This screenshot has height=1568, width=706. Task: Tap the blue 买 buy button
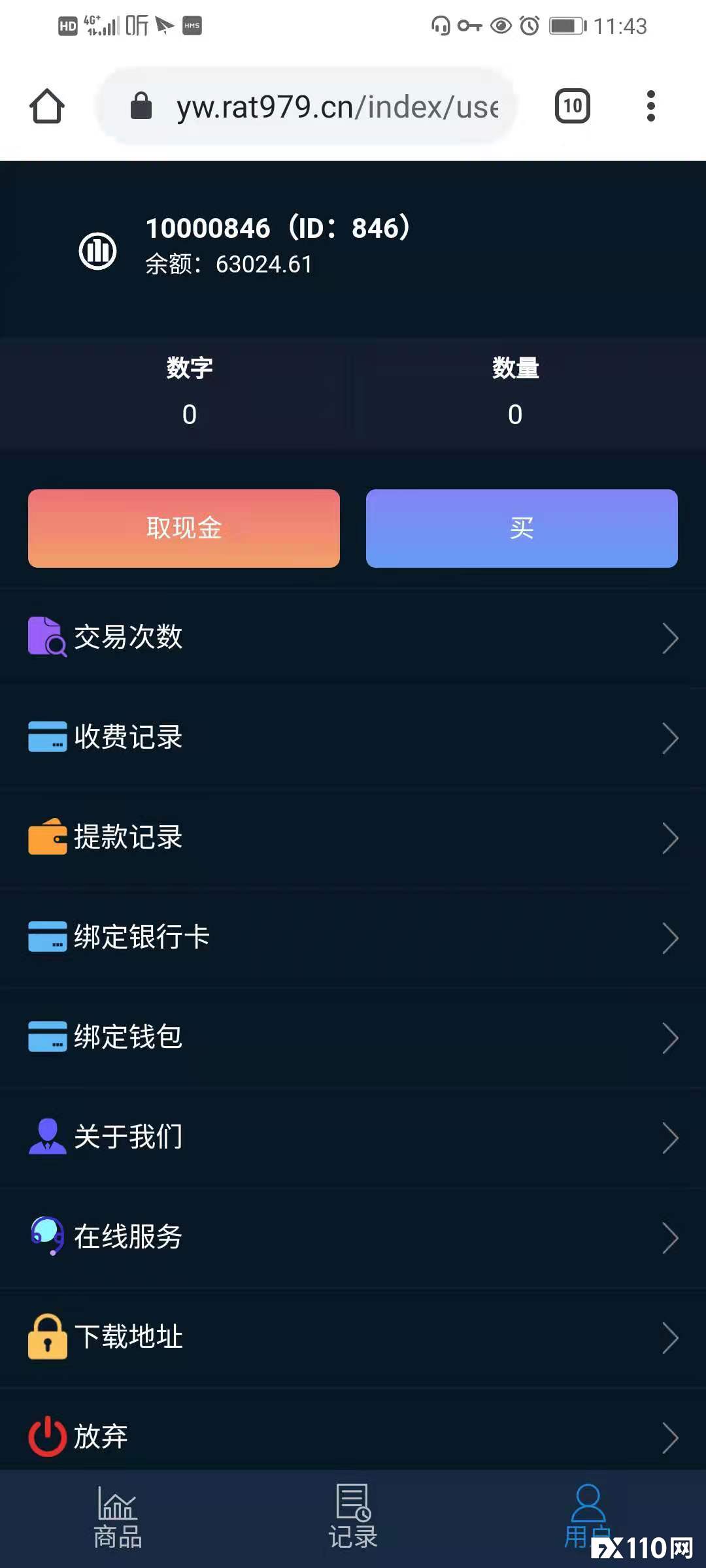[522, 528]
